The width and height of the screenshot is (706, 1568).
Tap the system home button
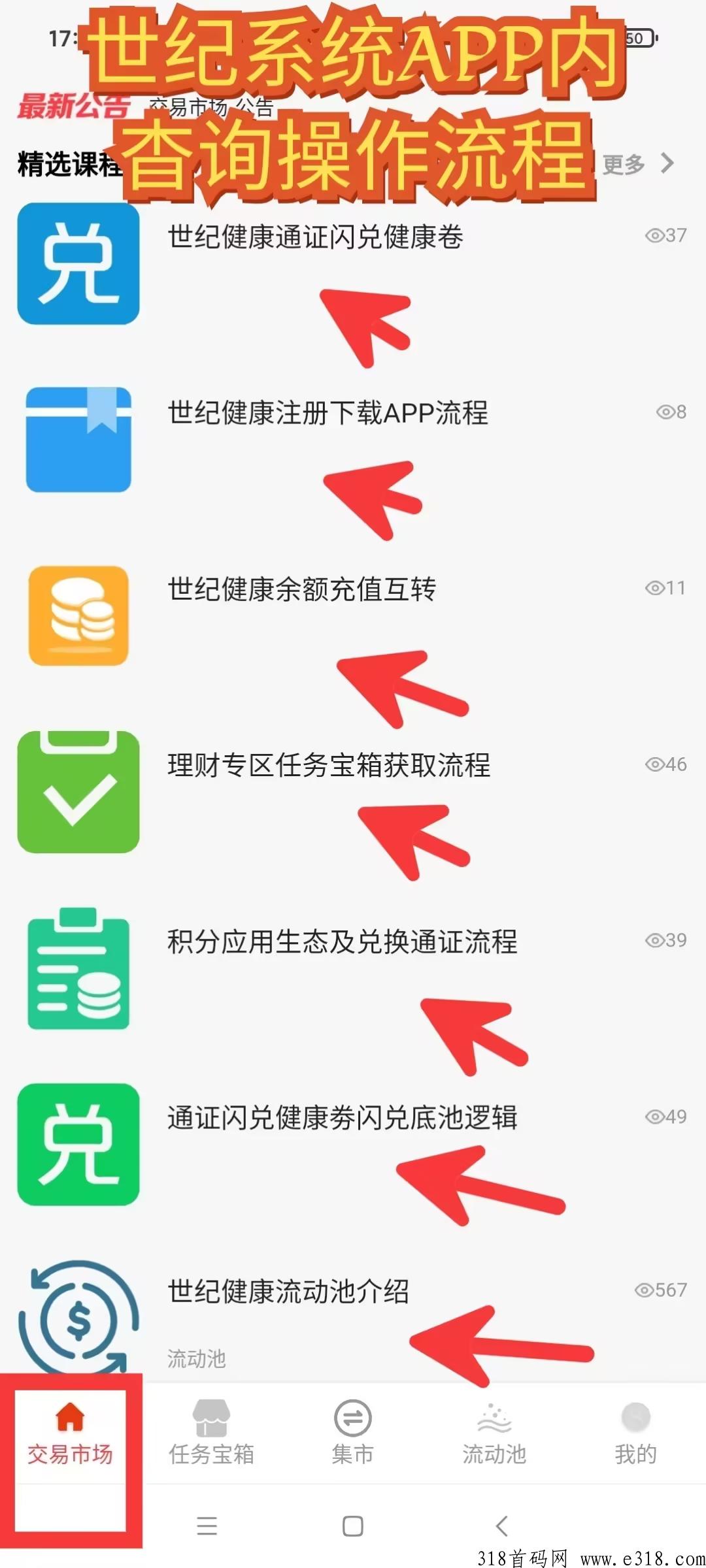point(352,1526)
